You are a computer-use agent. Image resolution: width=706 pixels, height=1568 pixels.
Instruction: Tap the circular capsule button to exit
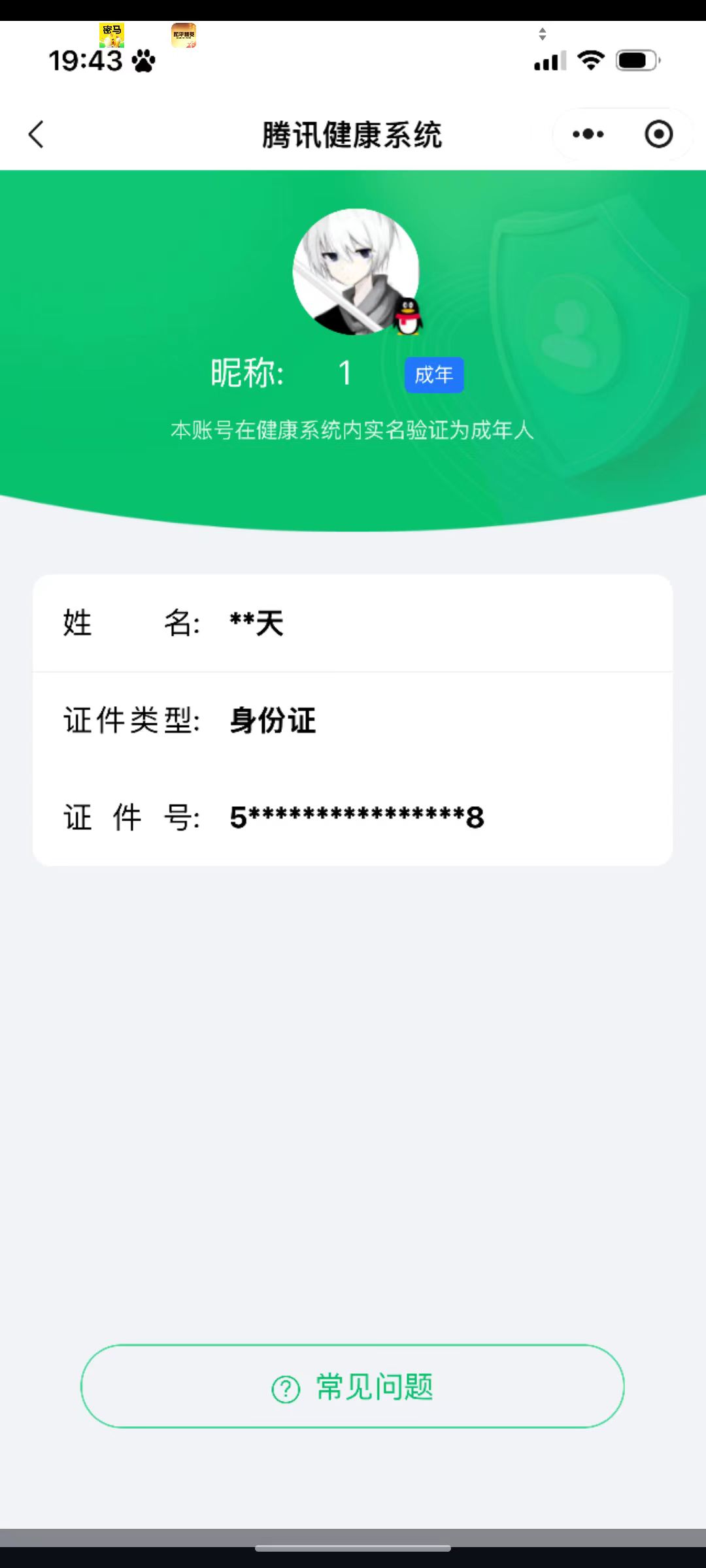[x=659, y=134]
